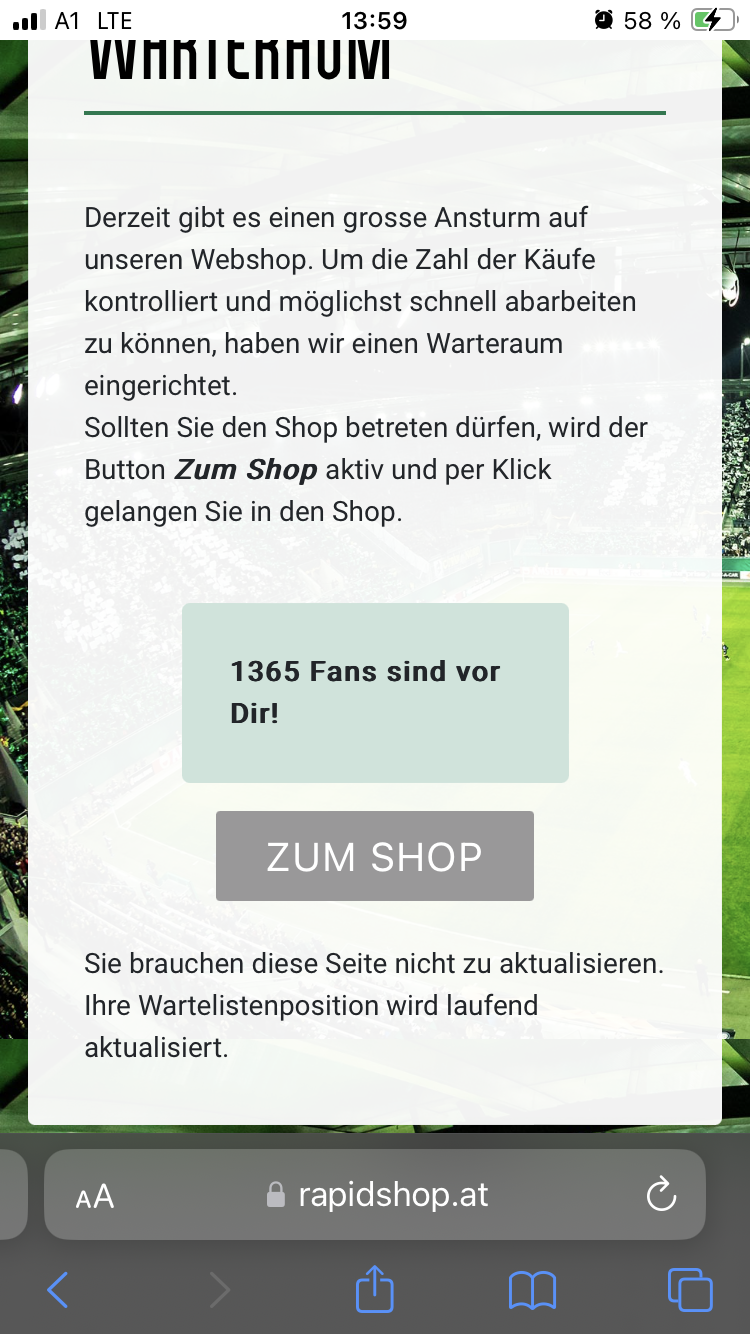Reload the page with the refresh icon
This screenshot has height=1334, width=750.
coord(661,1194)
